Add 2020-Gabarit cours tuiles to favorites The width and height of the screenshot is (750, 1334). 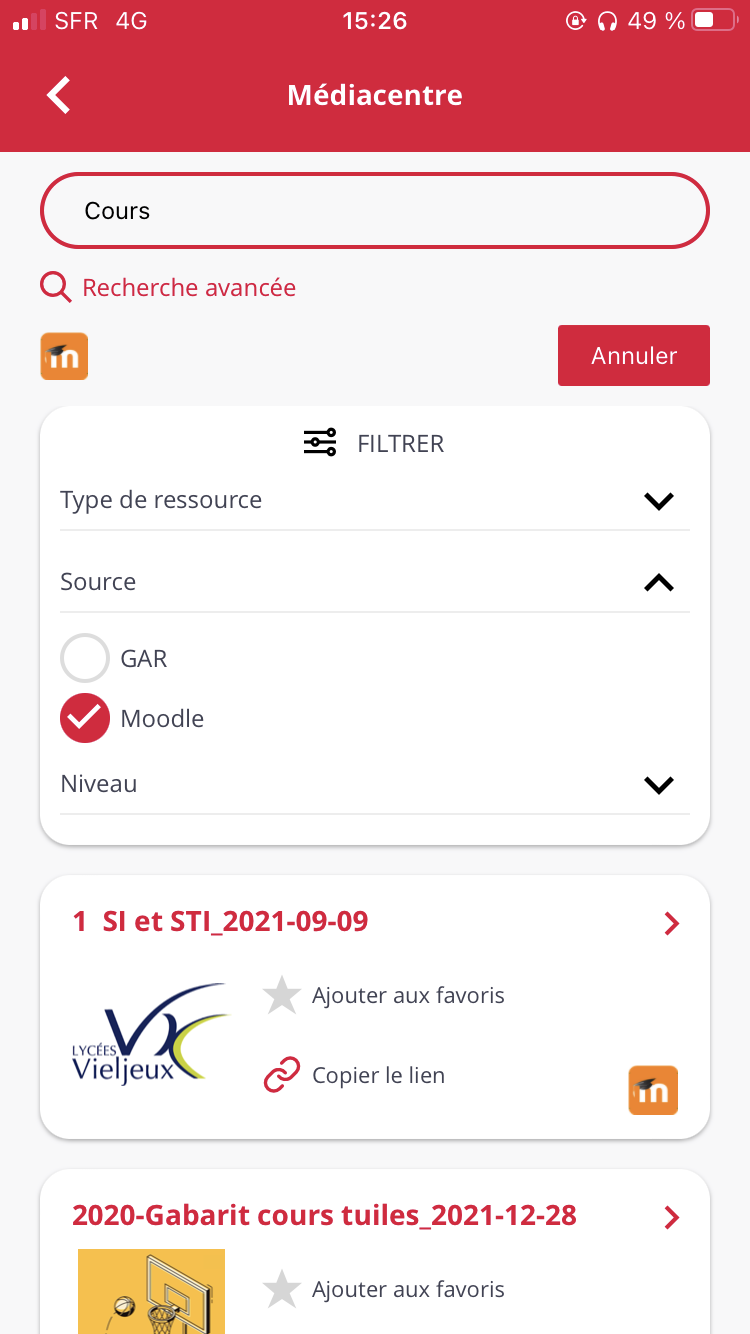(384, 1290)
